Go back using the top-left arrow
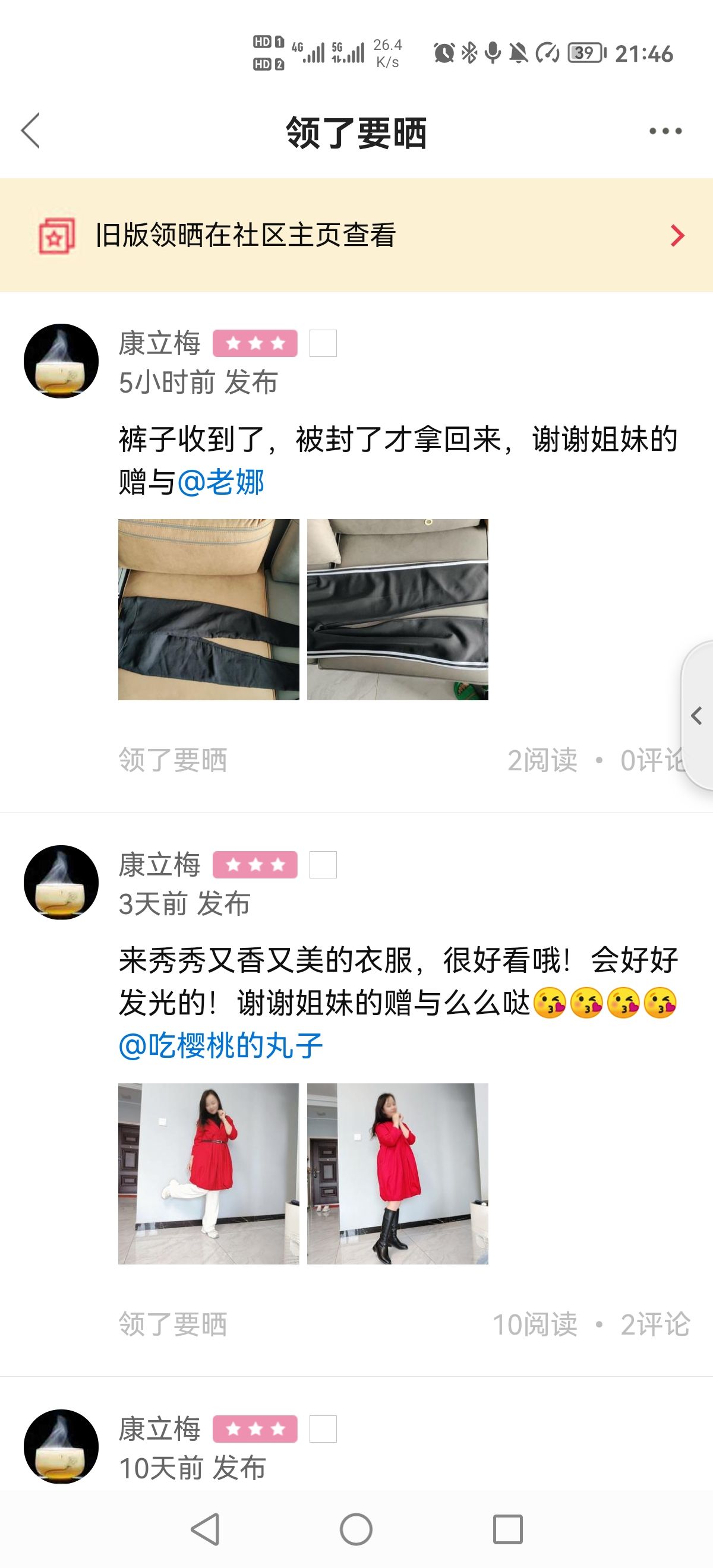713x1568 pixels. click(30, 130)
